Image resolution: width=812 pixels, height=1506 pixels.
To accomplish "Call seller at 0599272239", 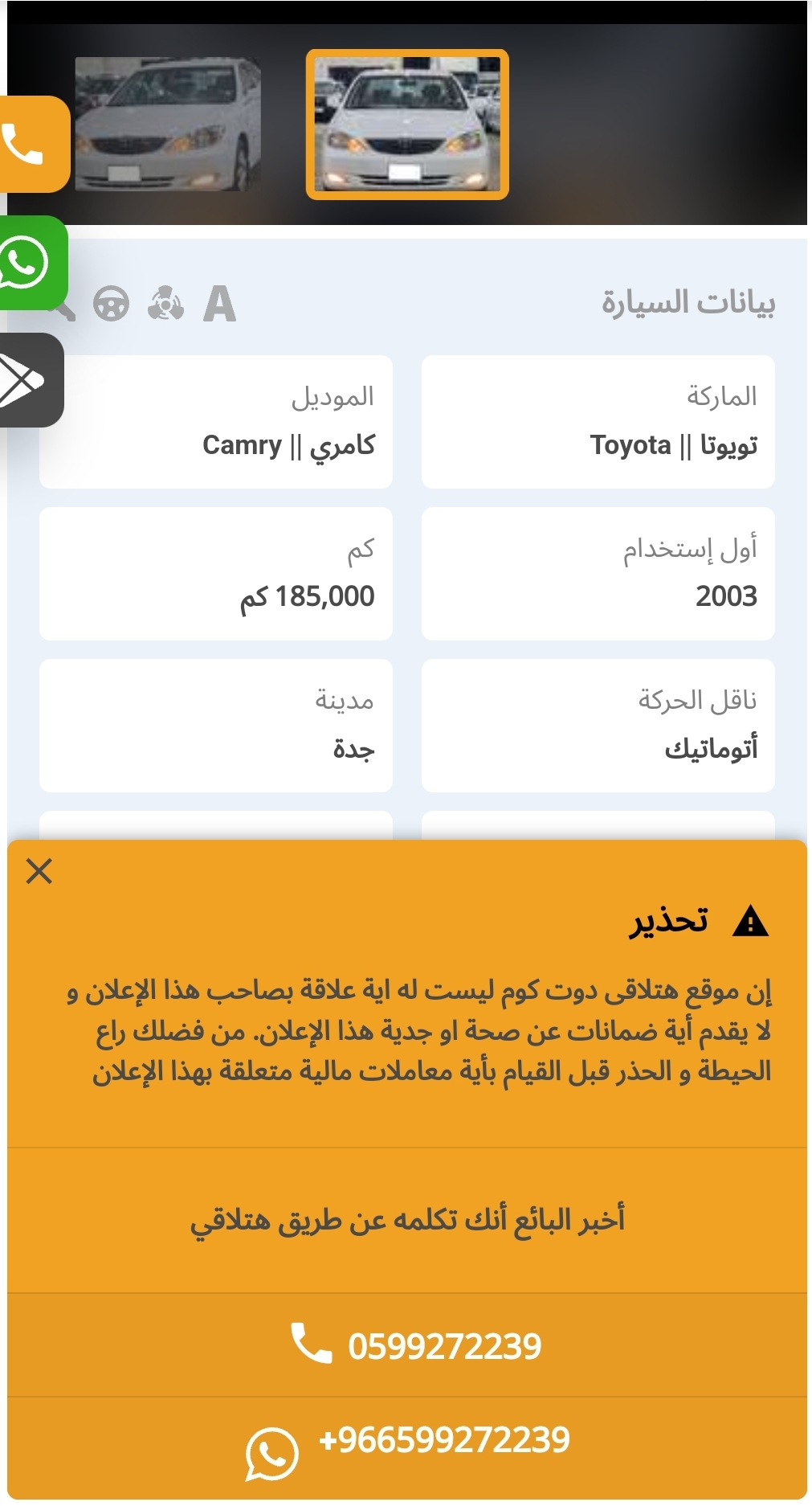I will point(407,1345).
